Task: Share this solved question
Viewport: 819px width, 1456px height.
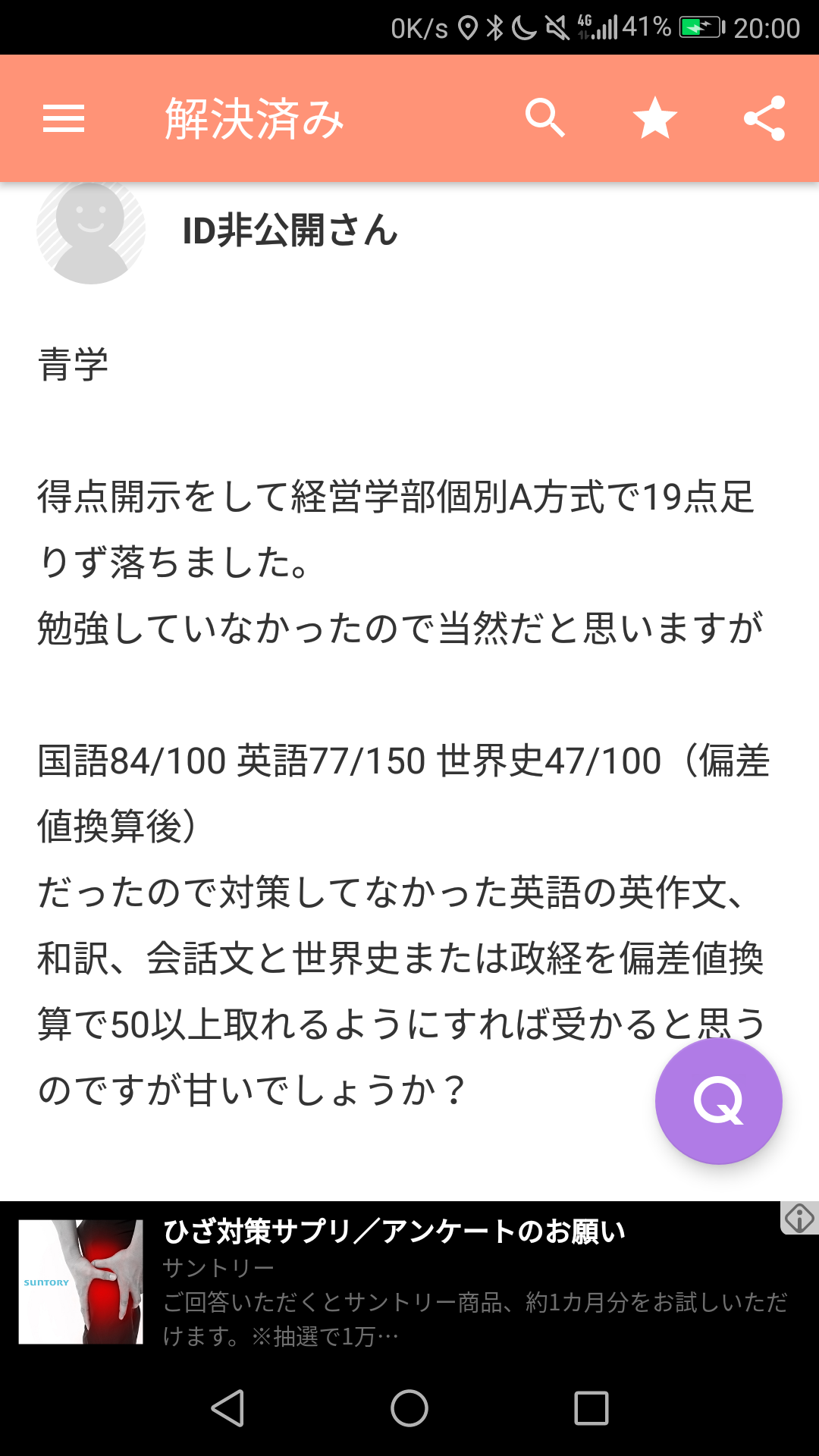Action: click(x=764, y=119)
